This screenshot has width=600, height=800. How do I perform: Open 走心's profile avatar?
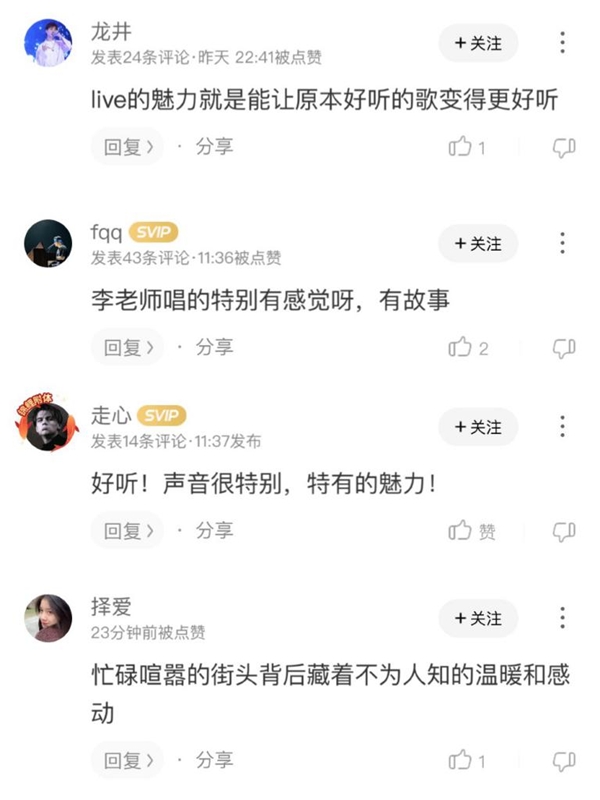point(46,426)
